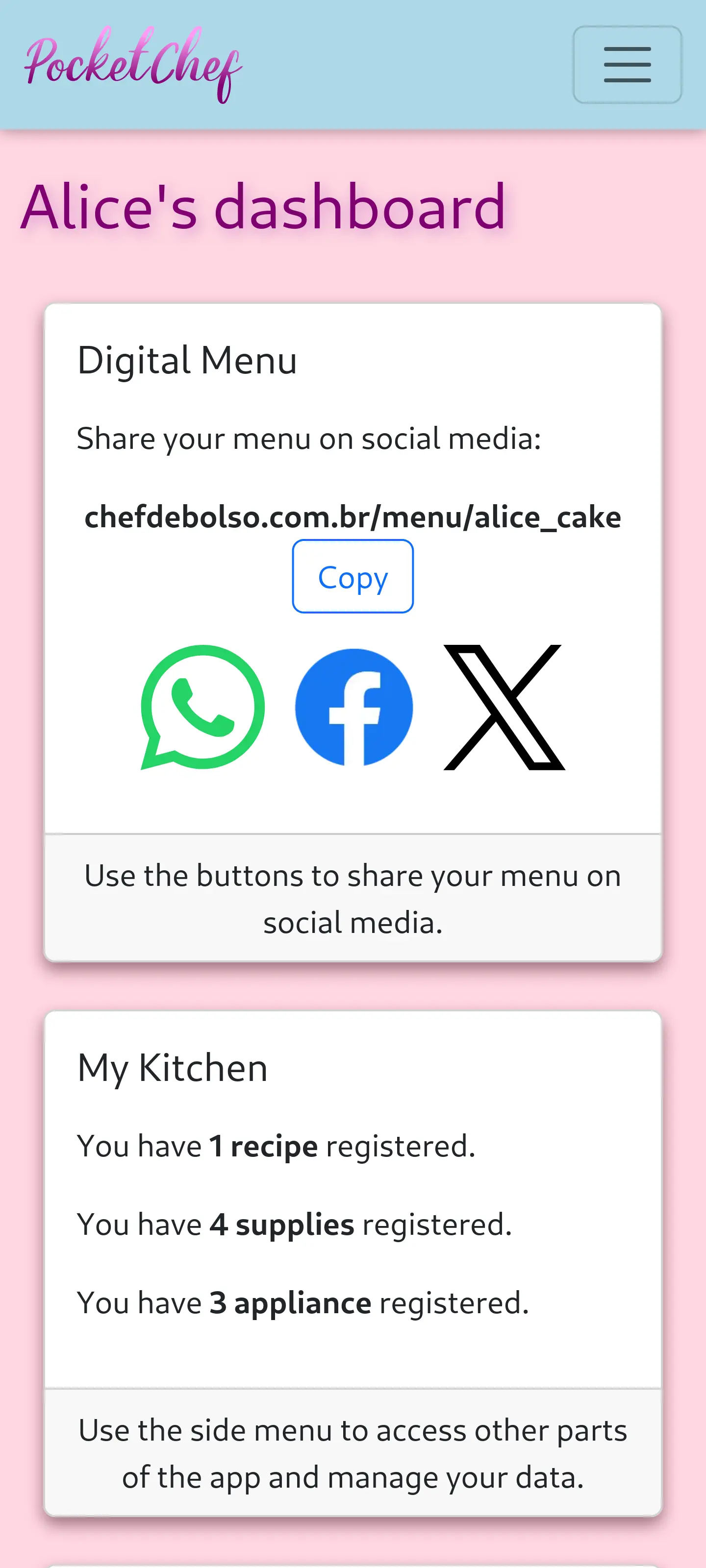Select the 'Digital Menu' card title
The height and width of the screenshot is (1568, 706).
click(x=187, y=360)
